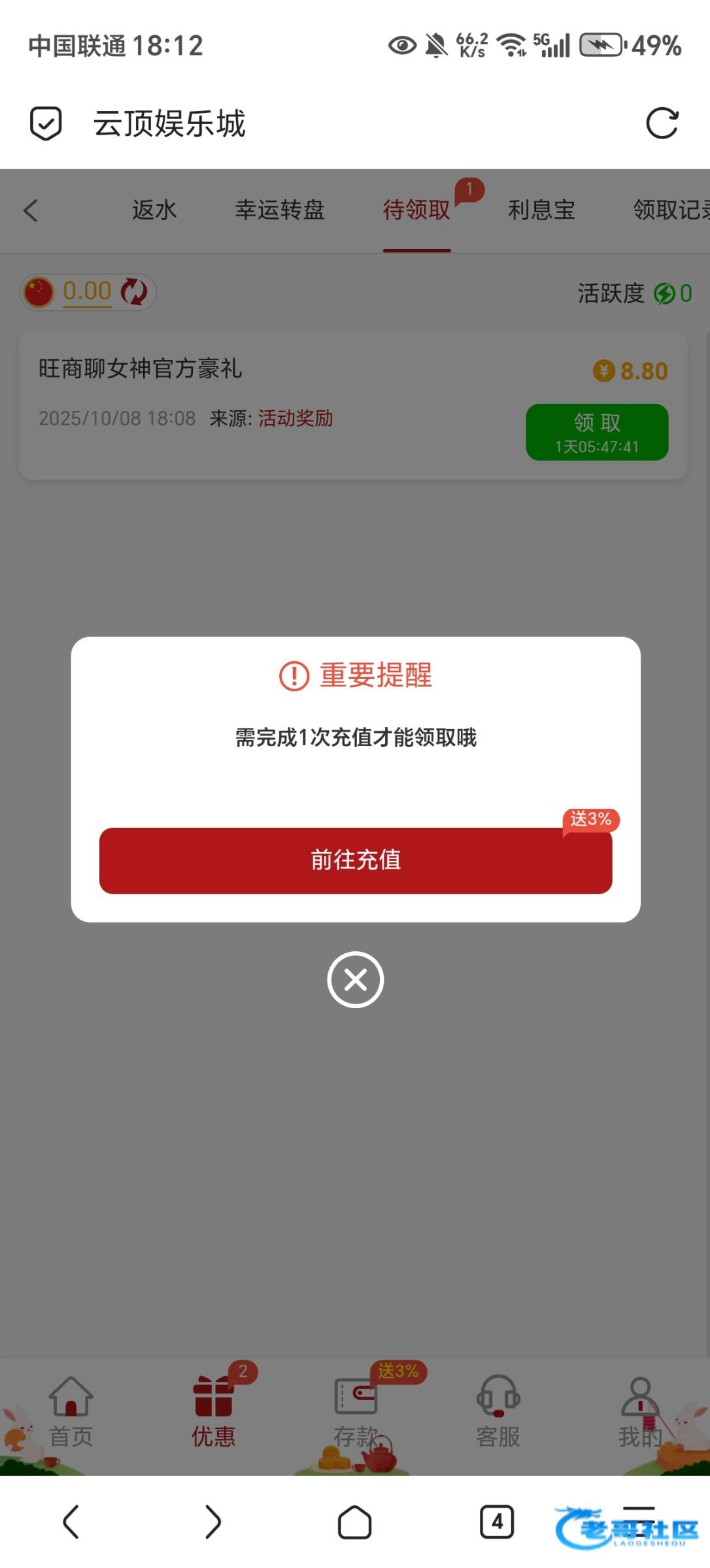Go to the browser home page

(x=354, y=1522)
